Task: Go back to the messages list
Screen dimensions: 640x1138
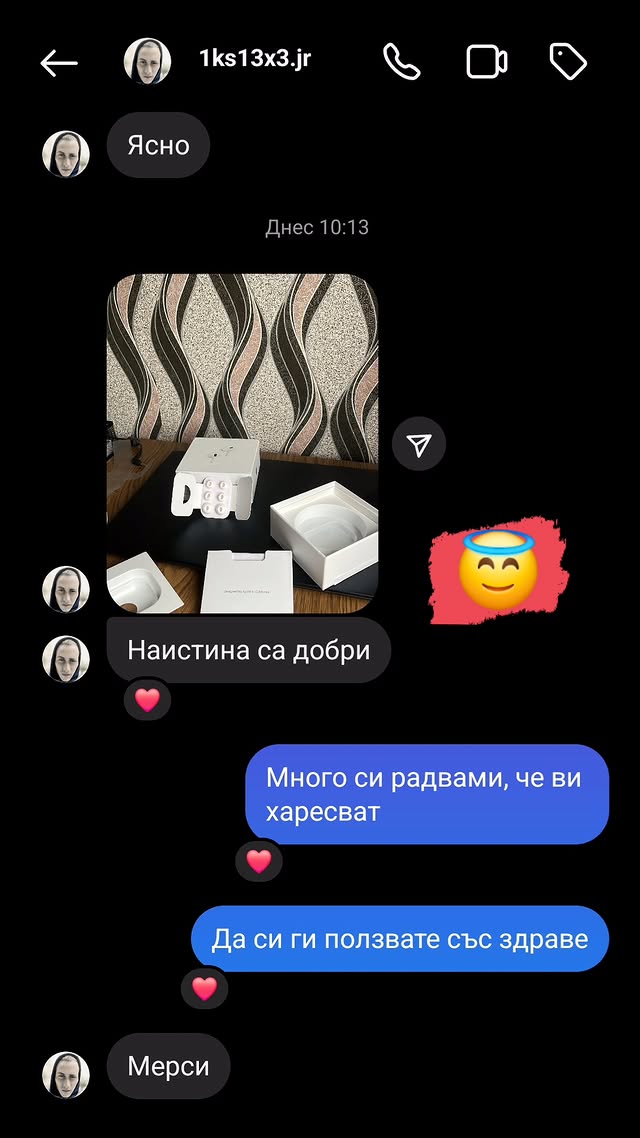Action: [x=58, y=63]
